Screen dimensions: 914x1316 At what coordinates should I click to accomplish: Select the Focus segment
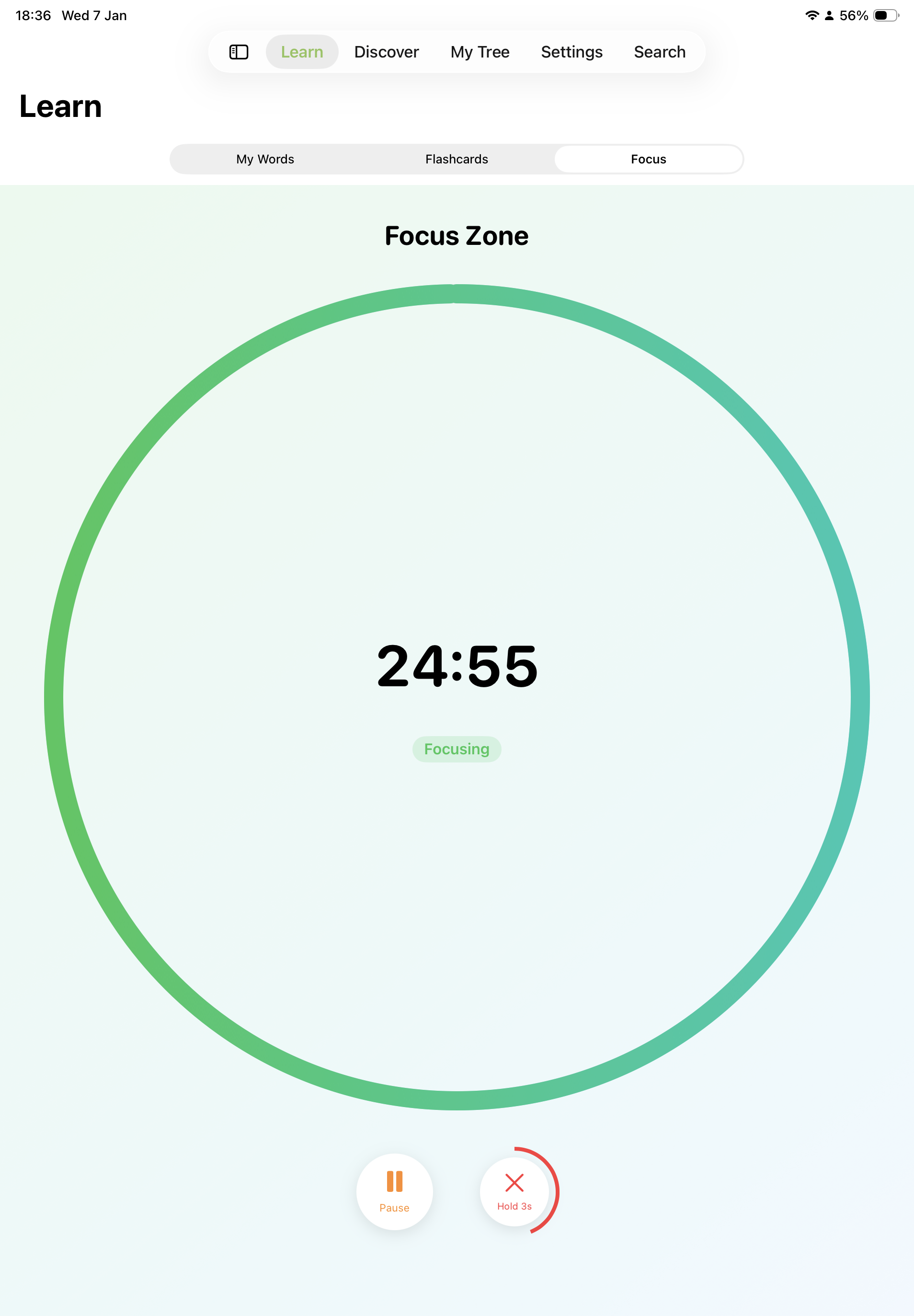(648, 159)
